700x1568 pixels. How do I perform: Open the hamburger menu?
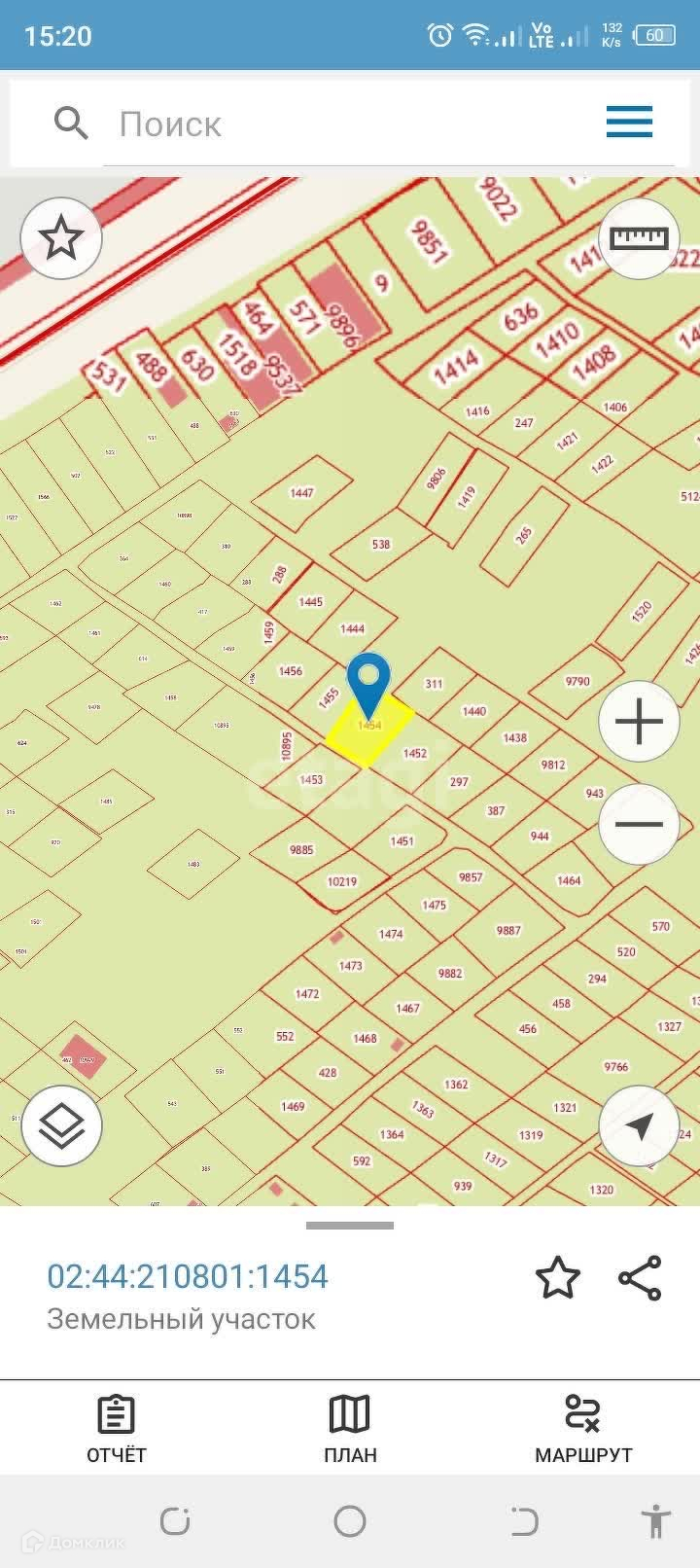point(629,123)
